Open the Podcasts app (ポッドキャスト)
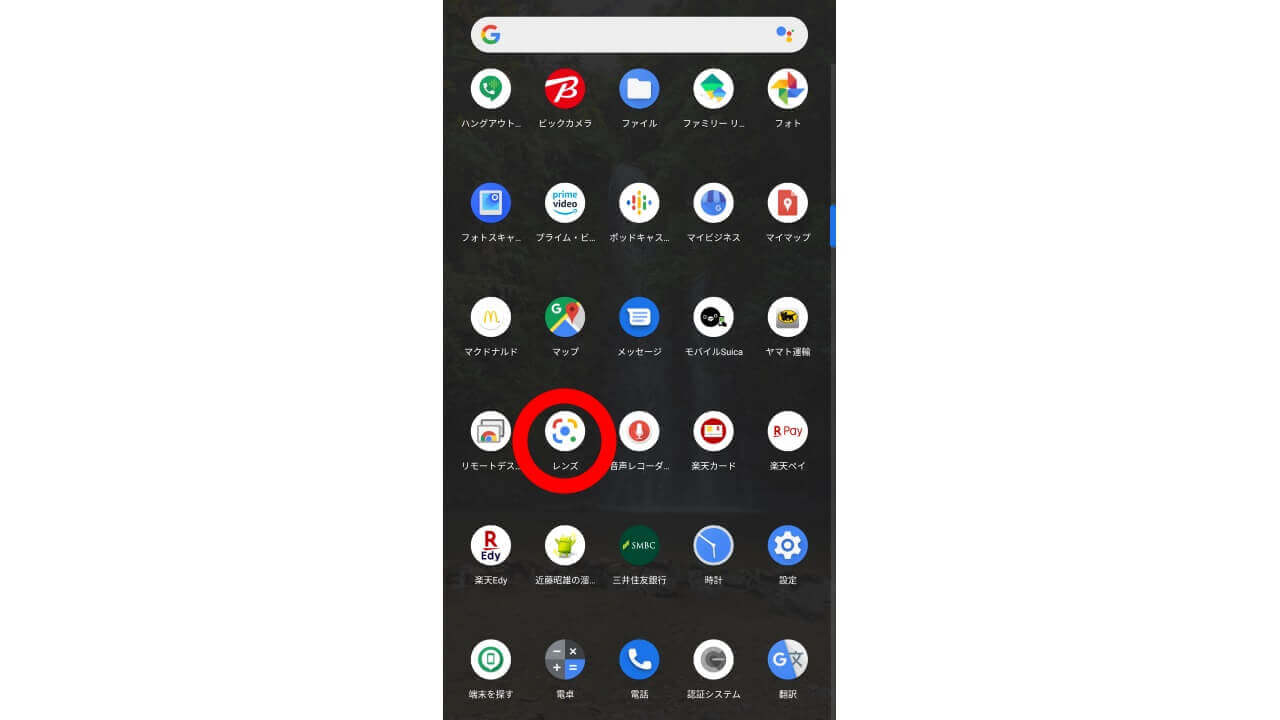1280x720 pixels. click(639, 204)
